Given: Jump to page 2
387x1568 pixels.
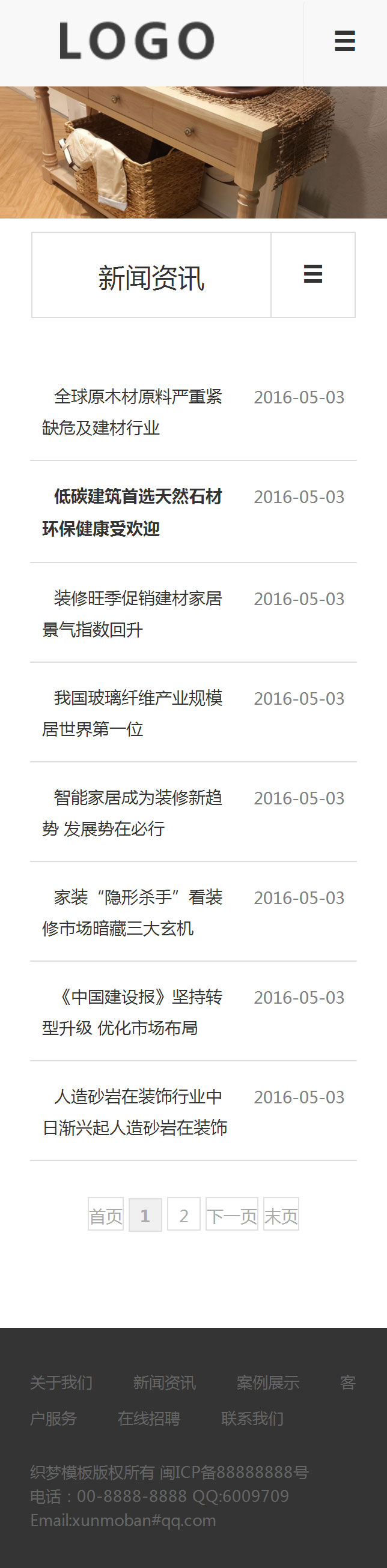Looking at the screenshot, I should (183, 1216).
